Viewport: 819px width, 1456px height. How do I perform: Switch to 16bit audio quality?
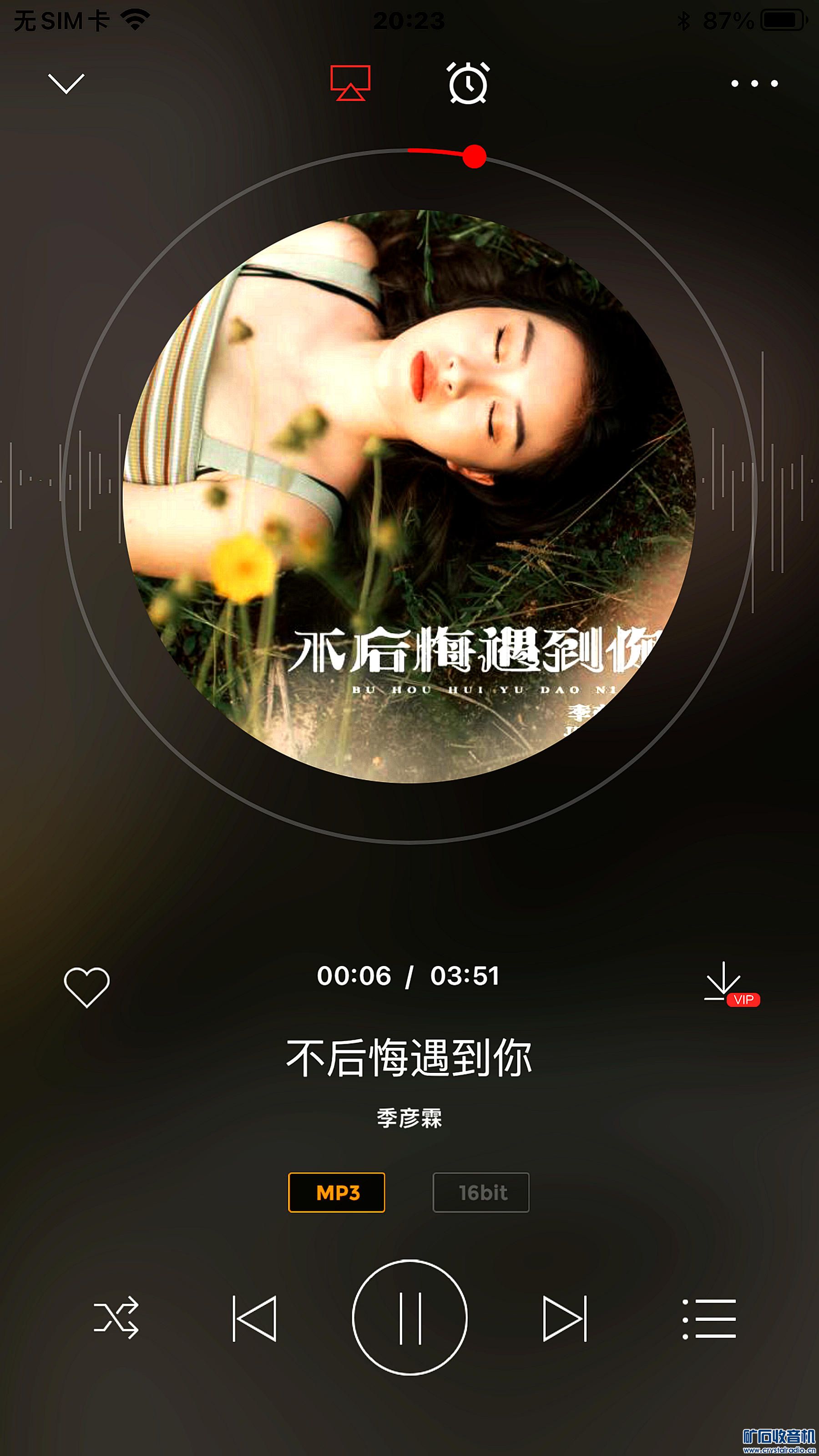481,1193
